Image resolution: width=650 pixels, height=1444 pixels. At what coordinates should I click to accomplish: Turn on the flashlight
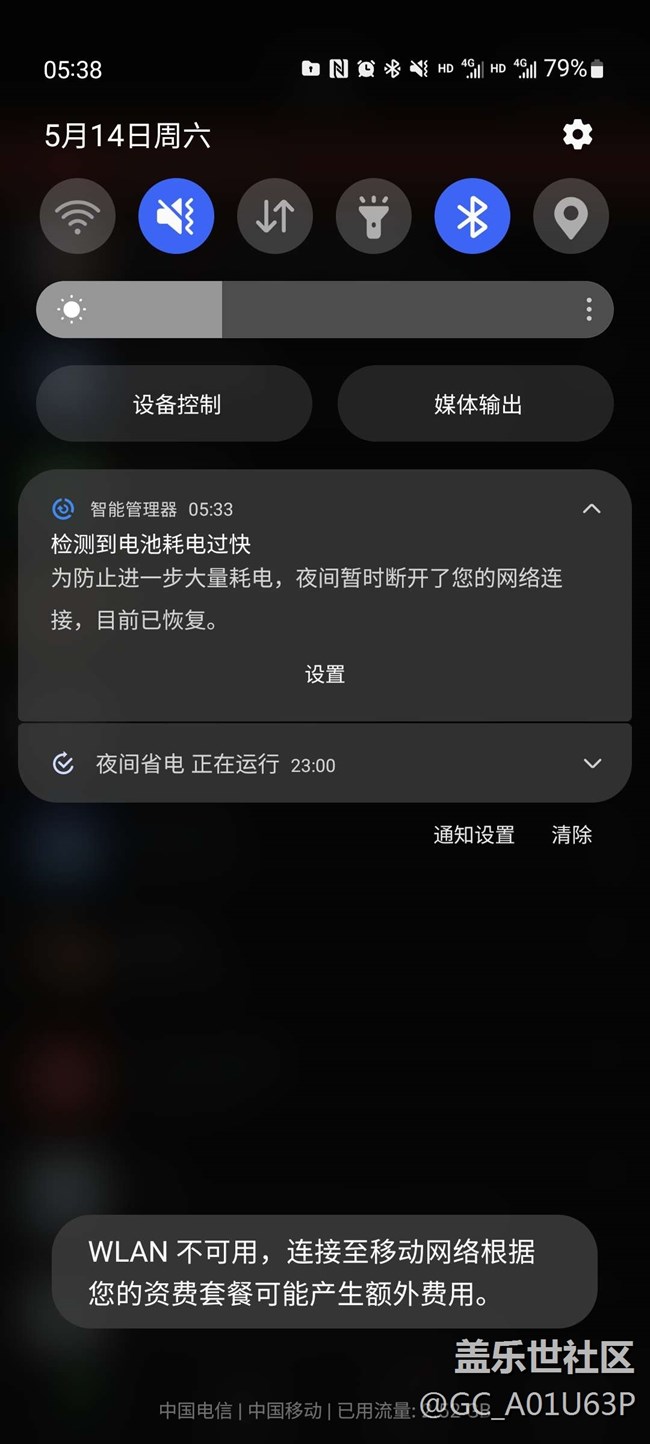(x=373, y=216)
